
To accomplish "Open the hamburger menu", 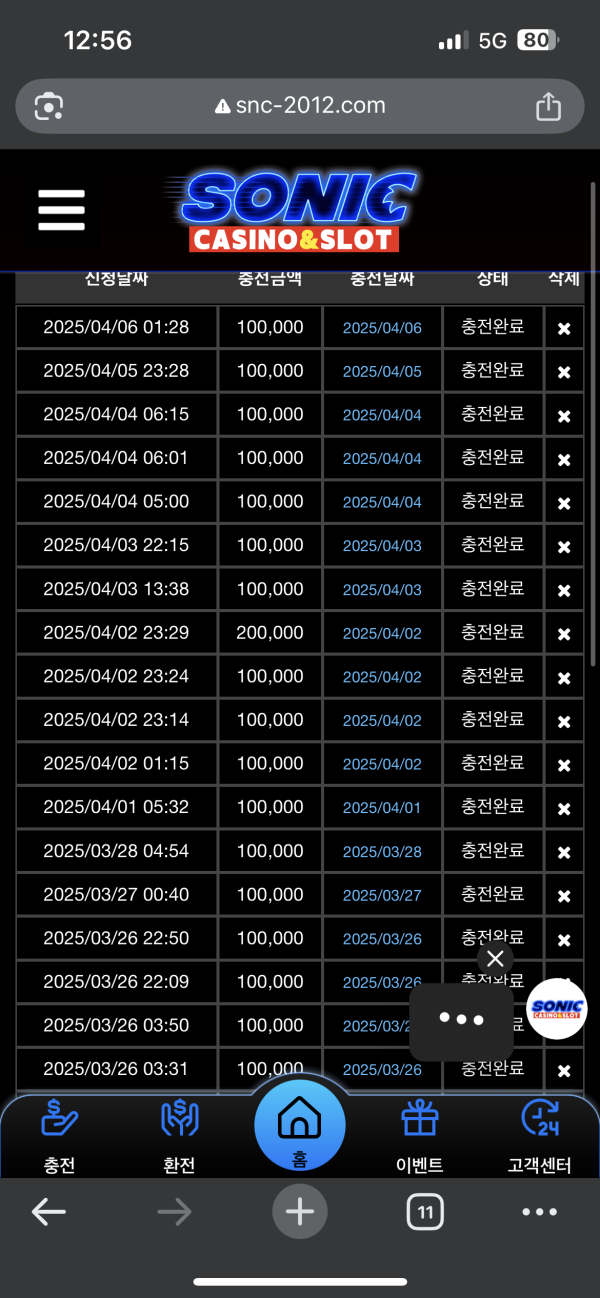I will coord(61,210).
